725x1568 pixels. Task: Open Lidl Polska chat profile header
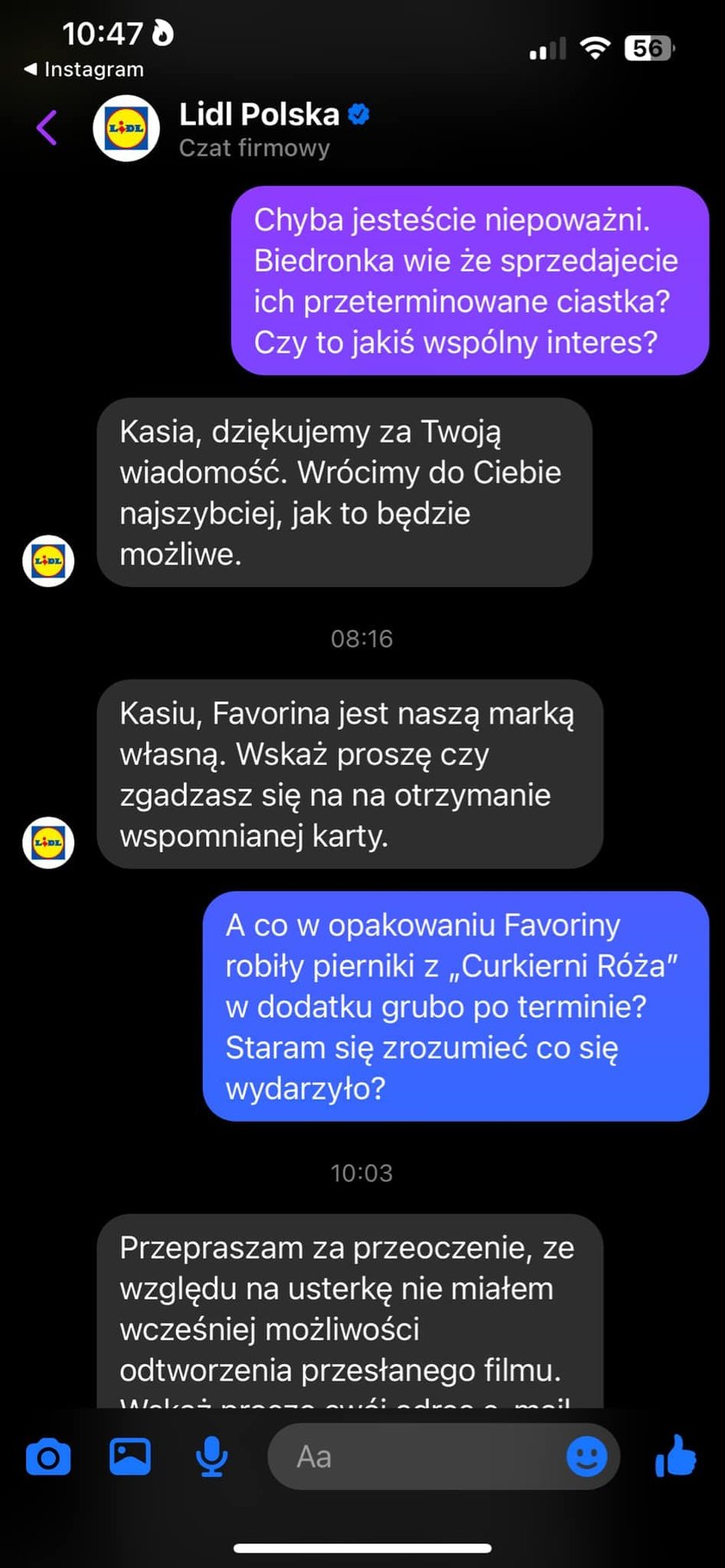(259, 128)
